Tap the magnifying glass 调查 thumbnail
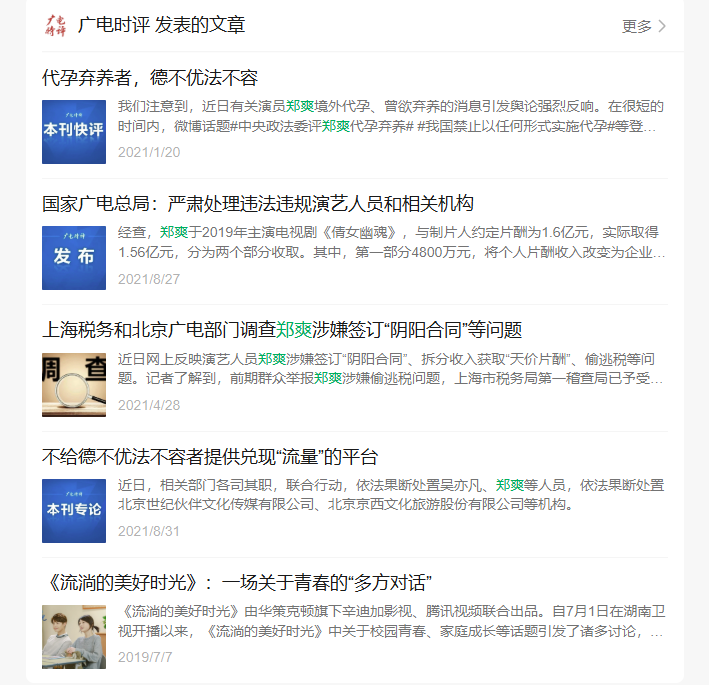Image resolution: width=709 pixels, height=685 pixels. [74, 385]
